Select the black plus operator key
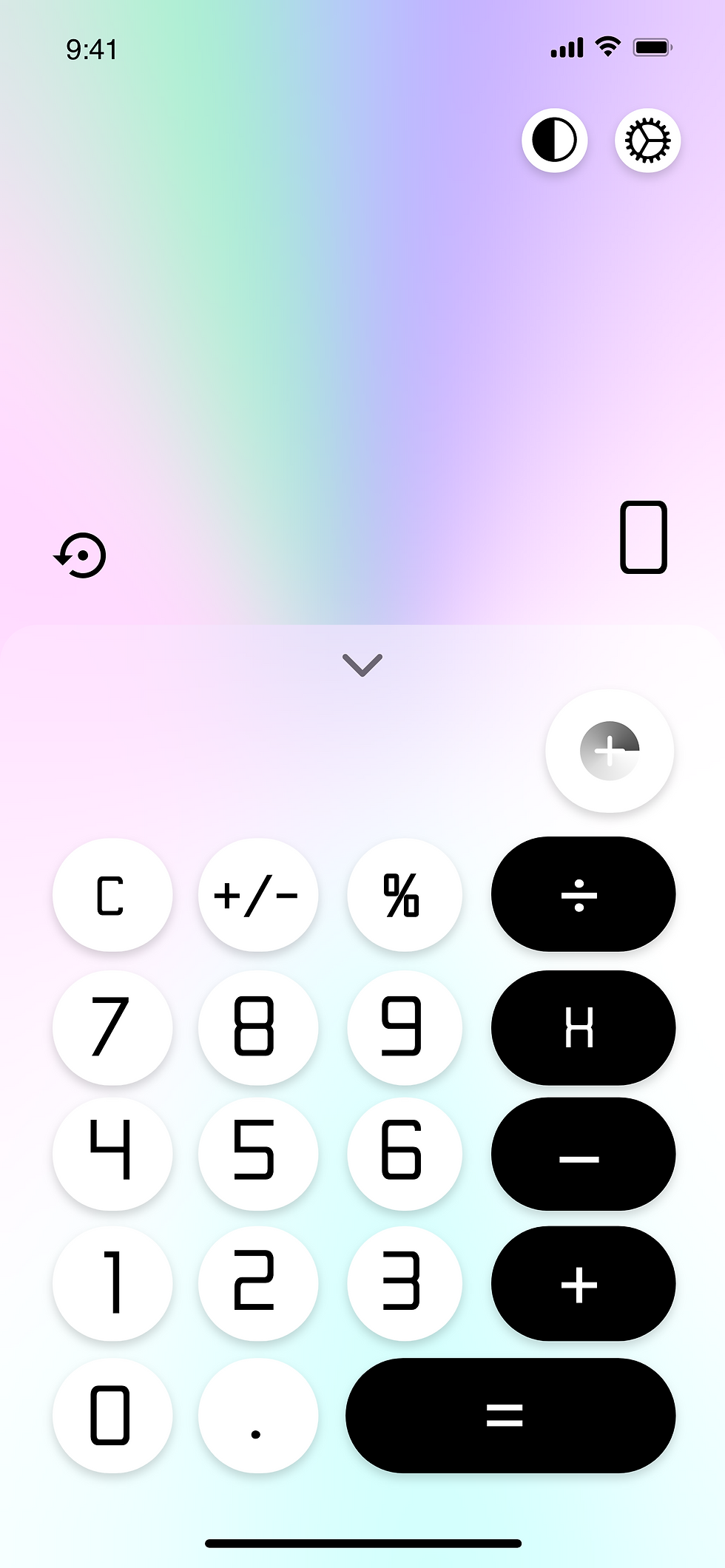This screenshot has width=725, height=1568. point(583,1283)
